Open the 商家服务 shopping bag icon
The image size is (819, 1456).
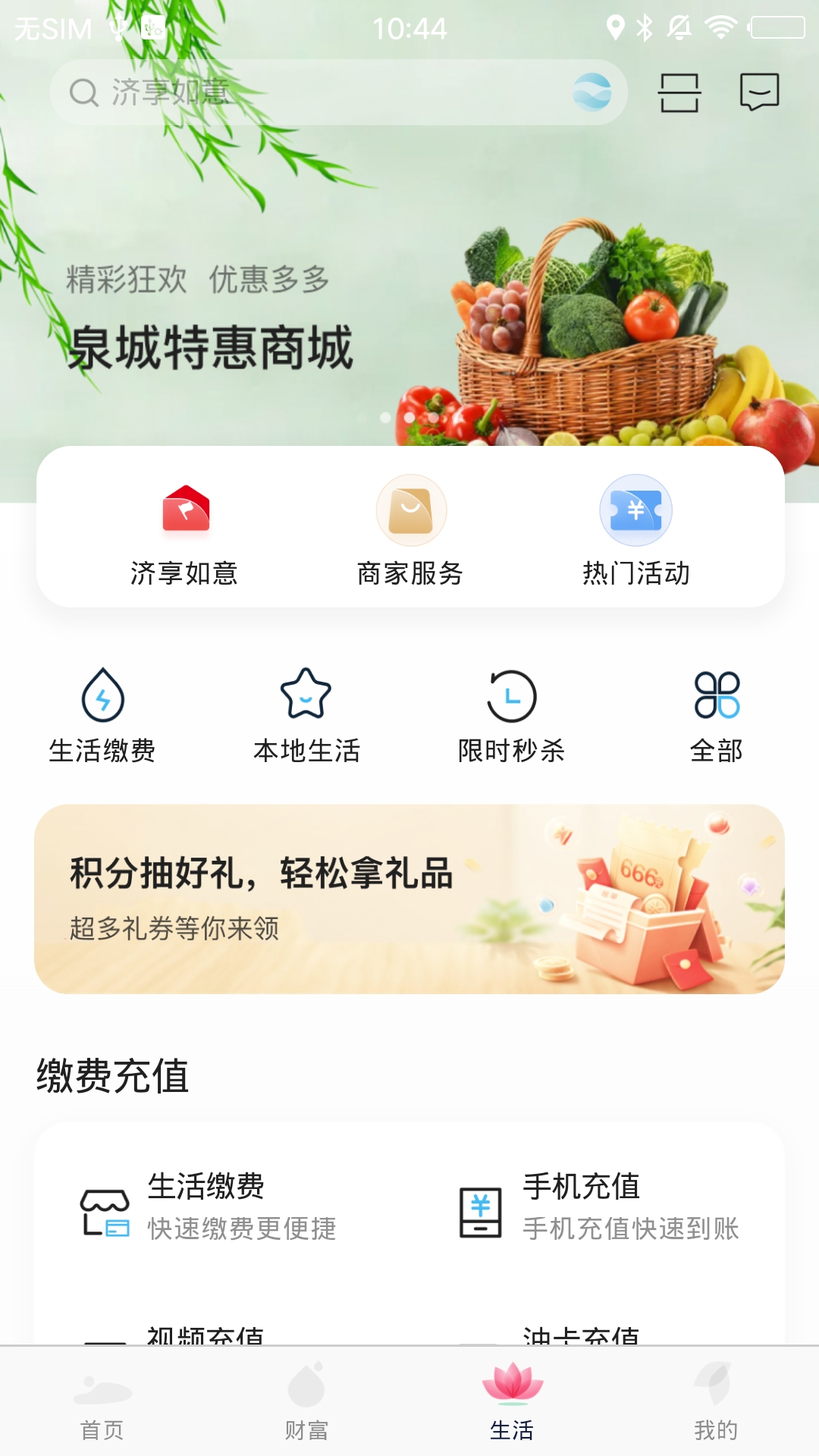point(409,510)
